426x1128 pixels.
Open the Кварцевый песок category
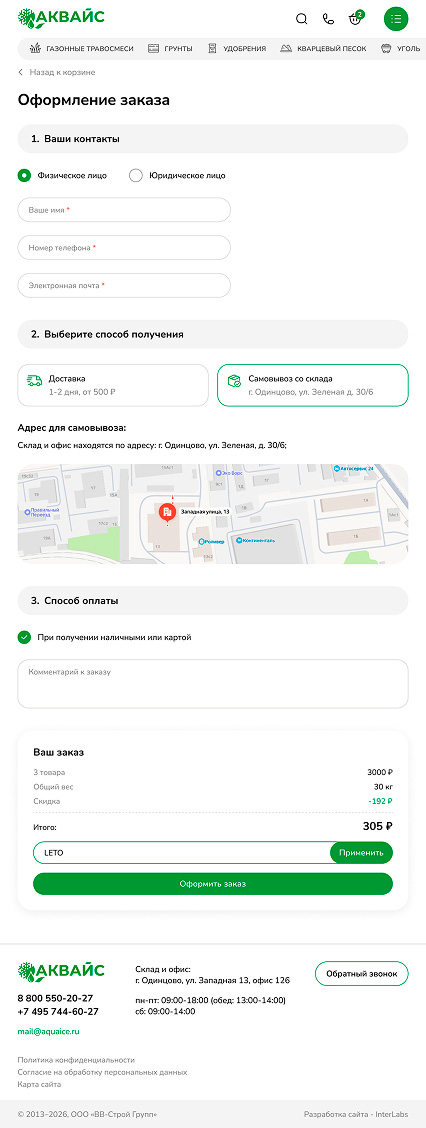[323, 49]
